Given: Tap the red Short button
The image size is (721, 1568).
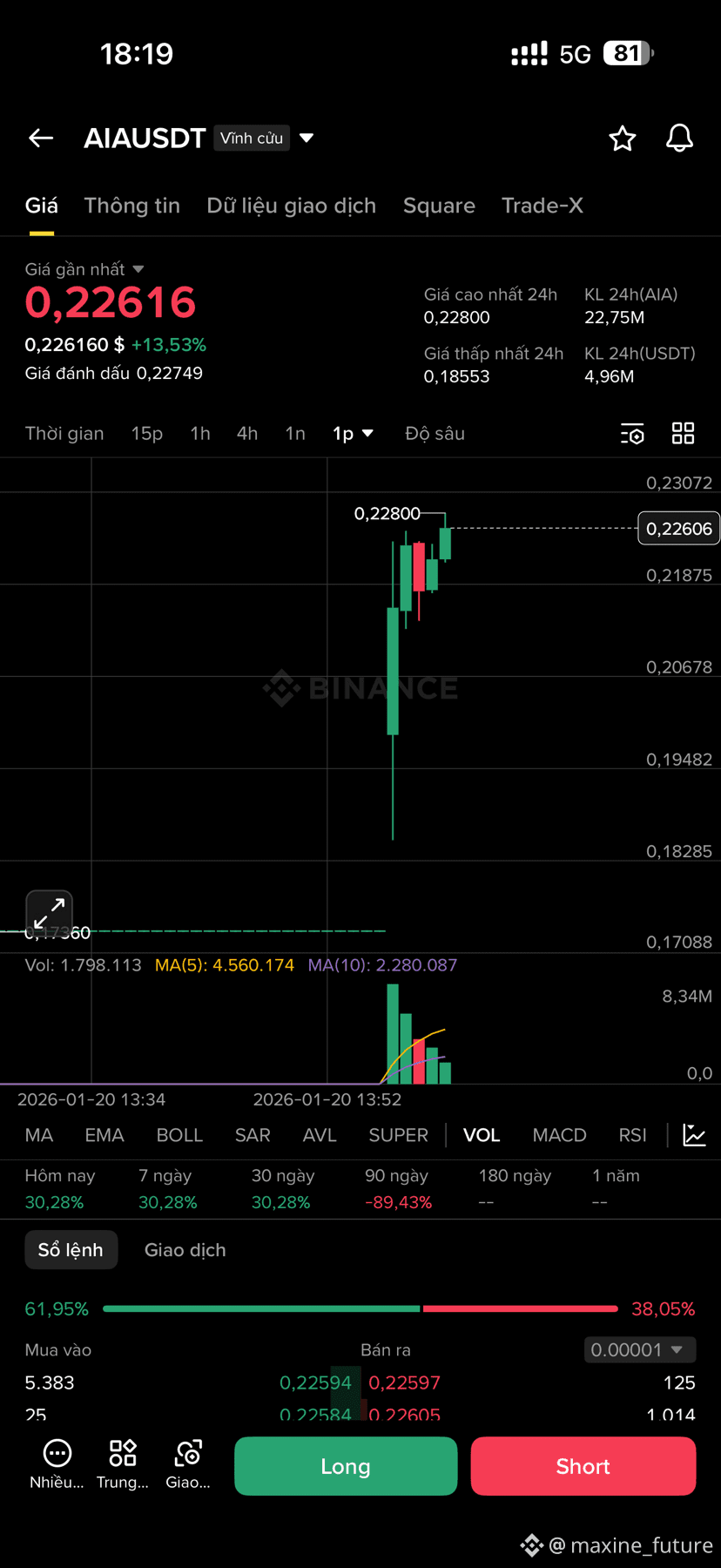Looking at the screenshot, I should tap(583, 1466).
